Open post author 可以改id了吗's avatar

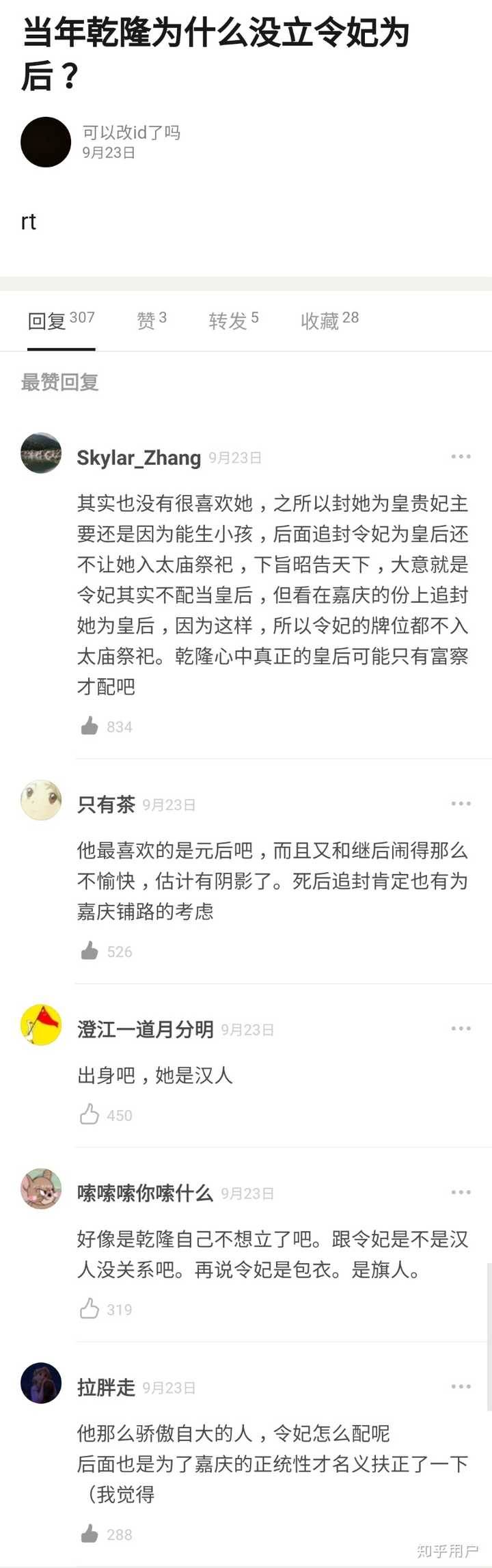click(46, 142)
